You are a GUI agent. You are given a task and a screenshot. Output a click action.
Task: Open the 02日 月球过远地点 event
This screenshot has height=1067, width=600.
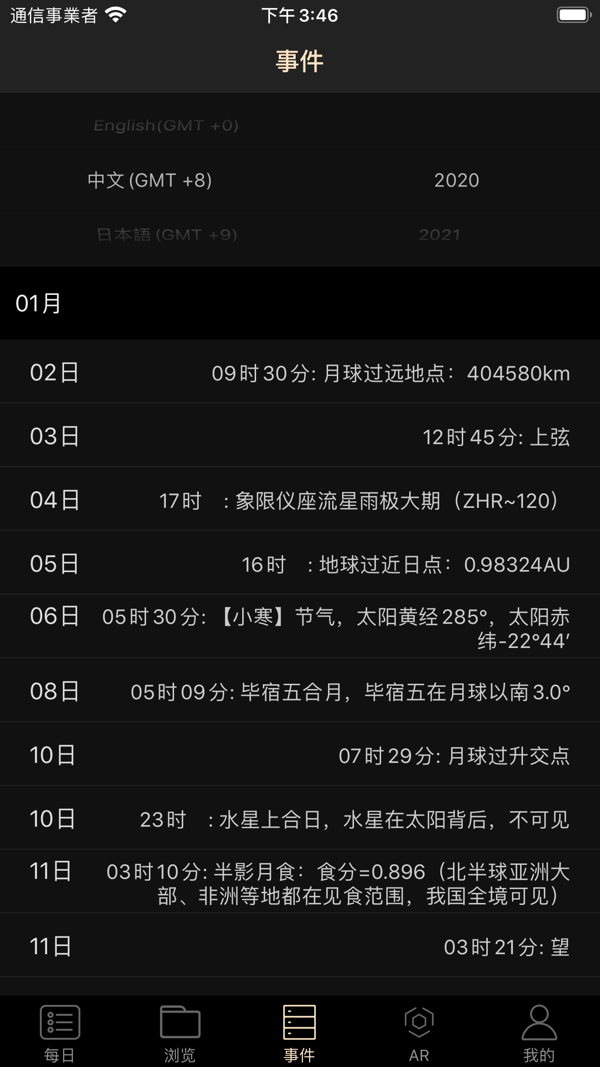tap(300, 373)
